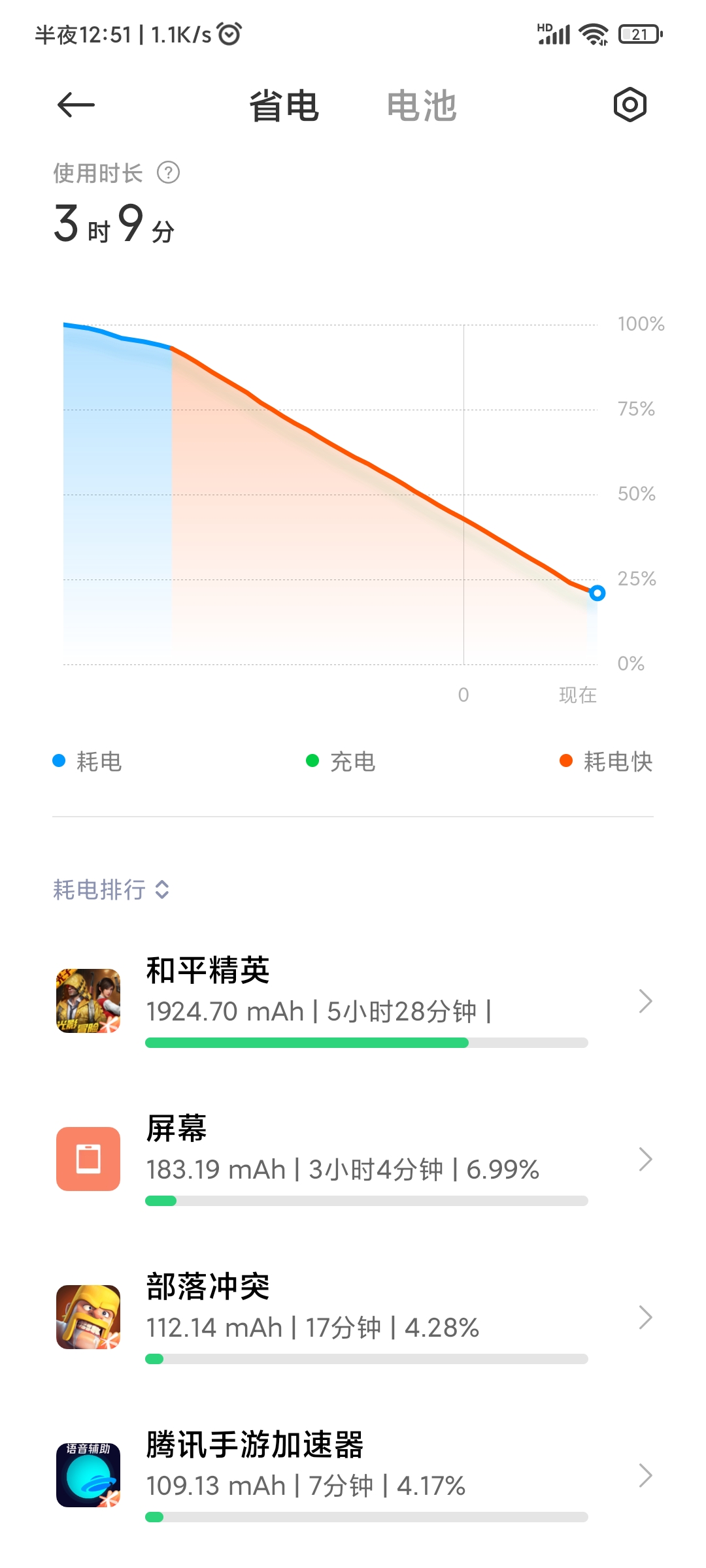This screenshot has height=1568, width=706.
Task: Open 屏幕 power consumption details
Action: pos(353,1159)
